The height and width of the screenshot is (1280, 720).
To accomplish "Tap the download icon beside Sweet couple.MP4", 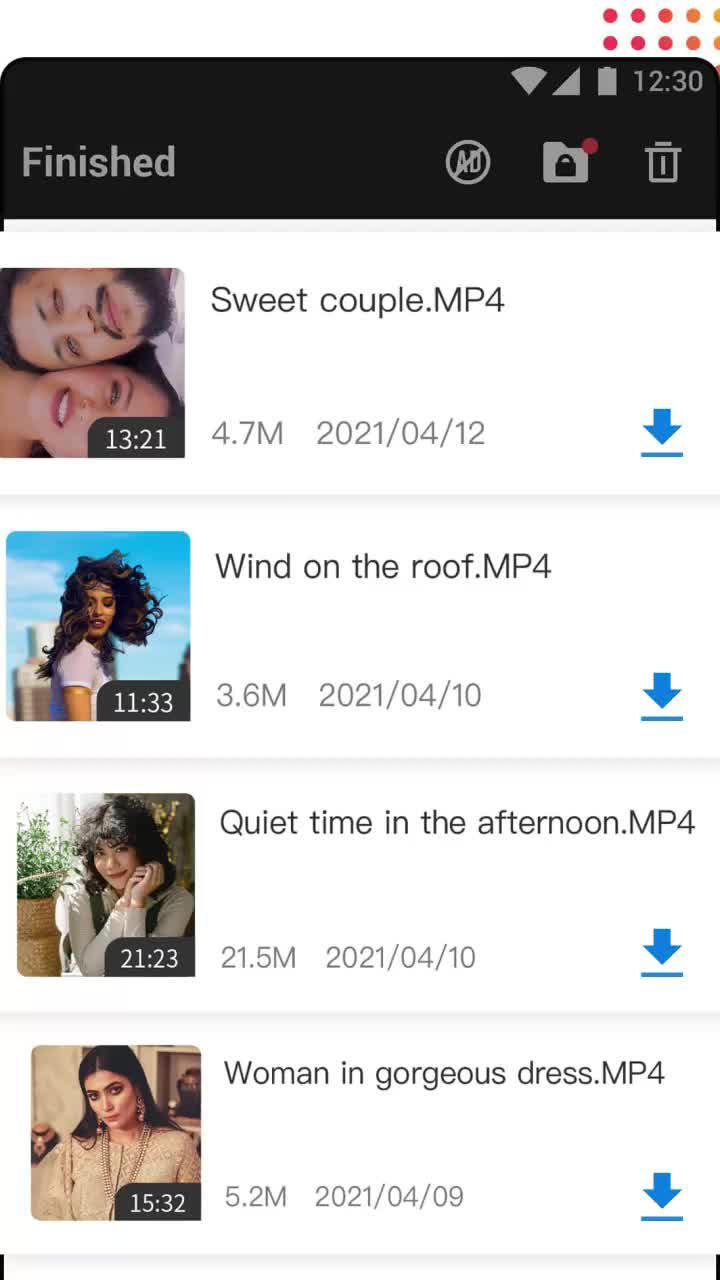I will pyautogui.click(x=661, y=433).
